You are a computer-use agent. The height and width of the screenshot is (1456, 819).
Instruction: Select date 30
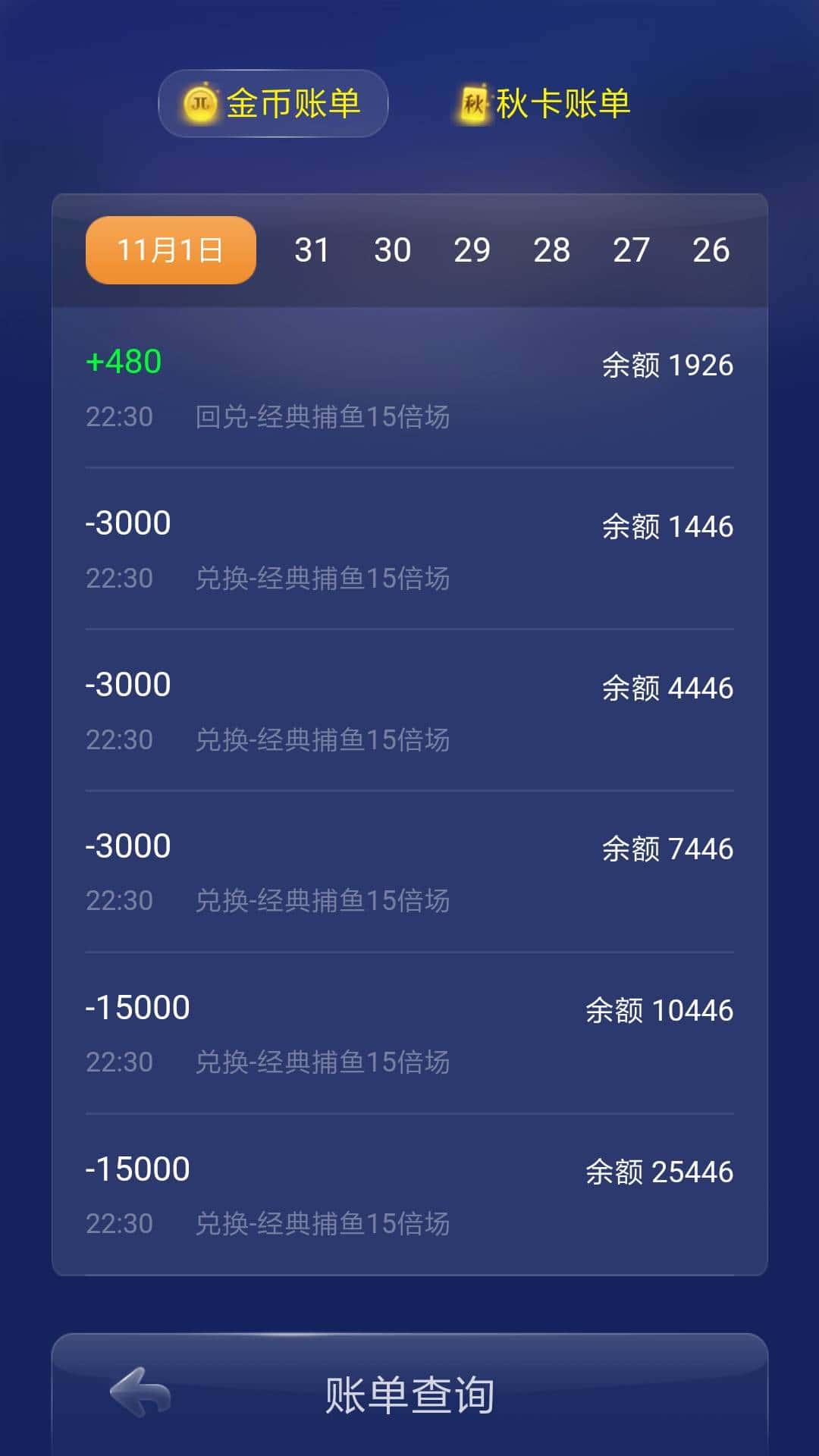(393, 249)
